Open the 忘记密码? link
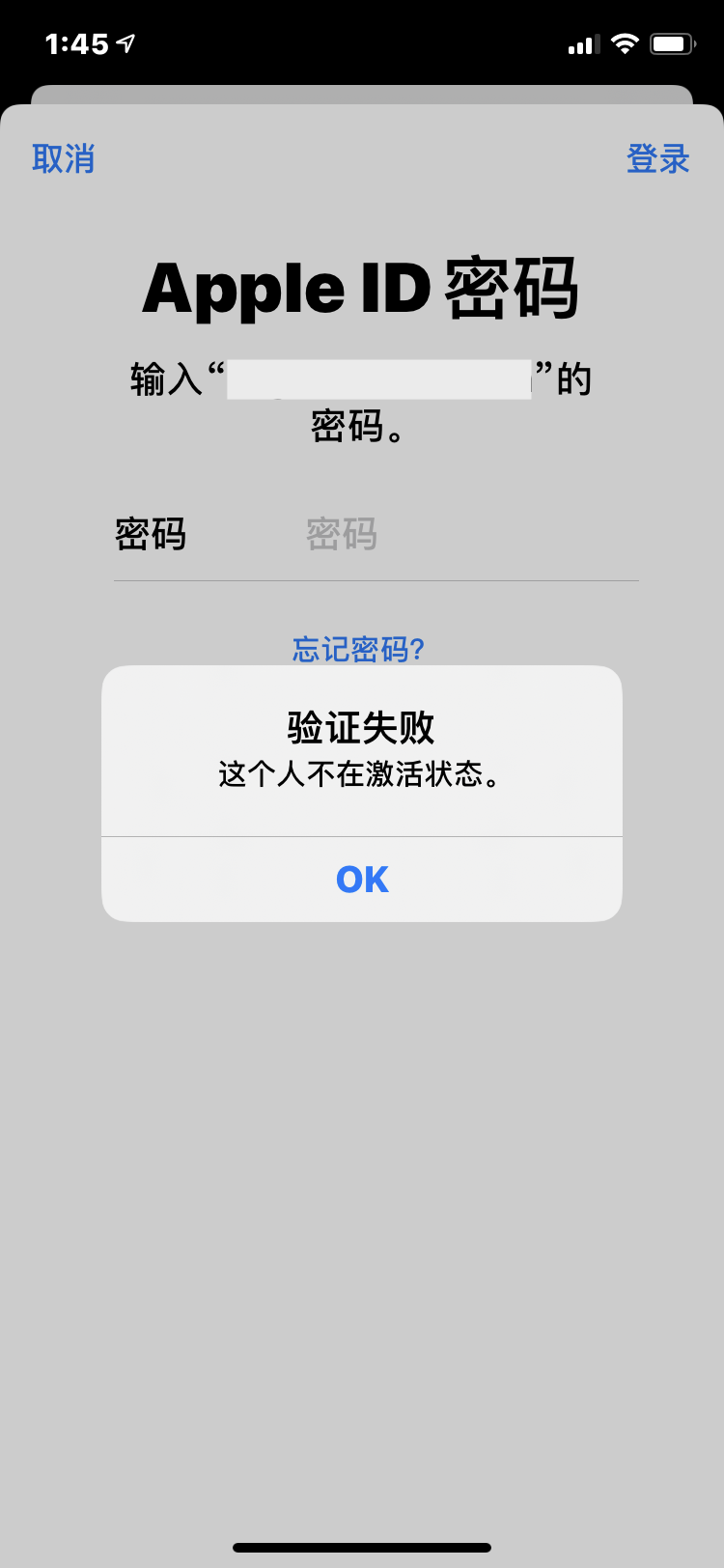This screenshot has width=724, height=1568. coord(358,649)
